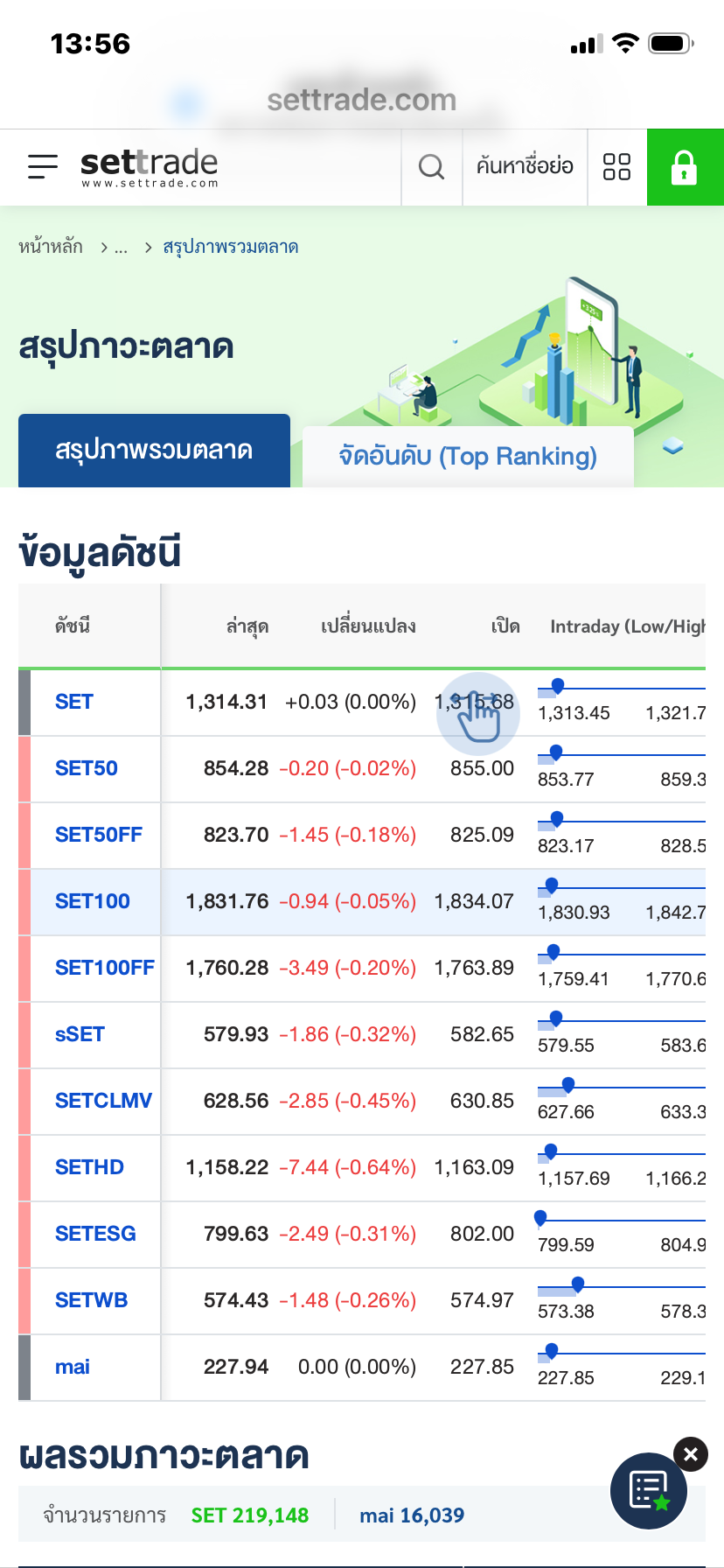This screenshot has height=1568, width=724.
Task: Open the grid apps menu
Action: click(616, 166)
